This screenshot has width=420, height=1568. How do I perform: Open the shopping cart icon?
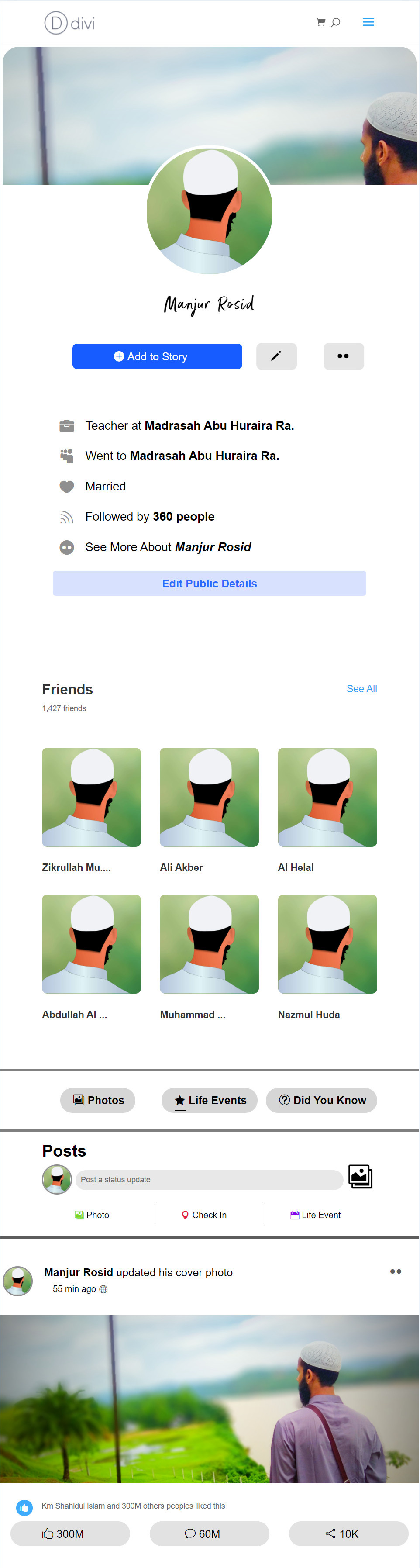click(x=320, y=23)
